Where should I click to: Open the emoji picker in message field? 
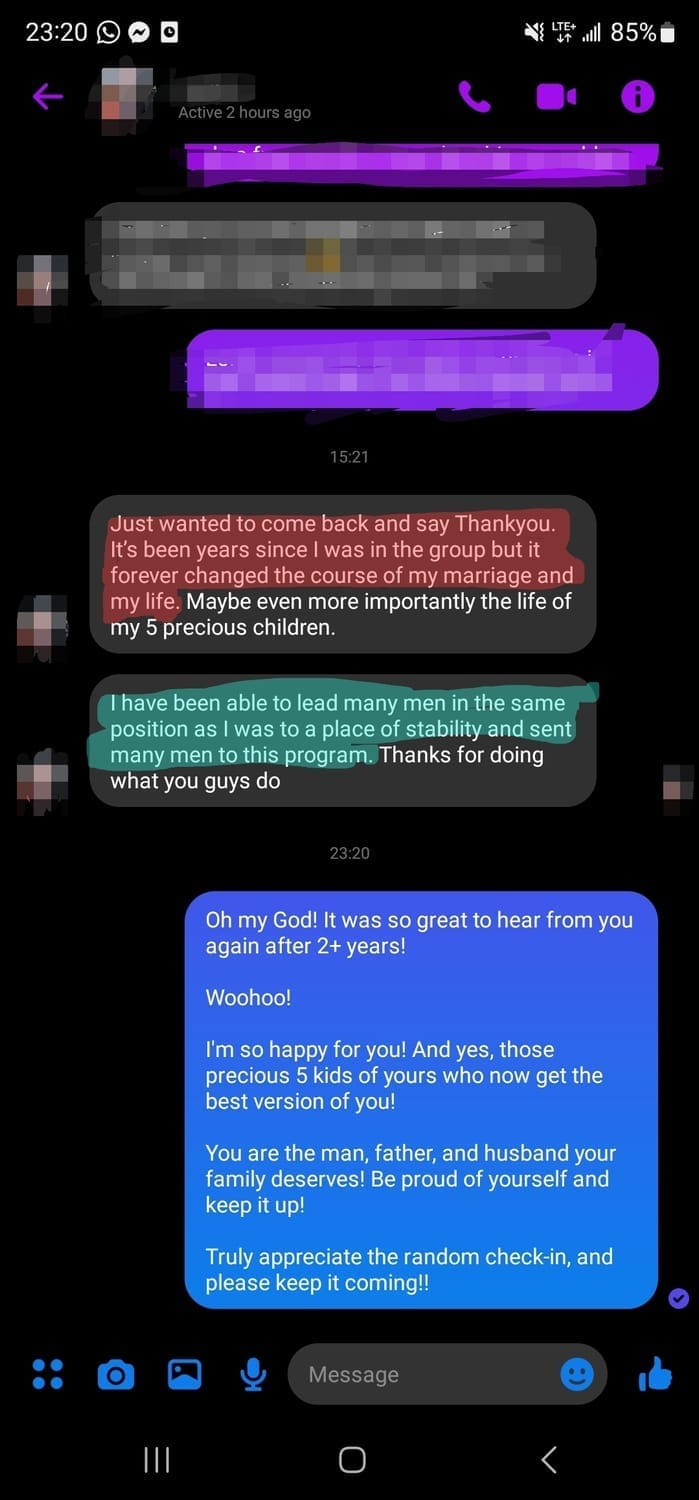[577, 1375]
